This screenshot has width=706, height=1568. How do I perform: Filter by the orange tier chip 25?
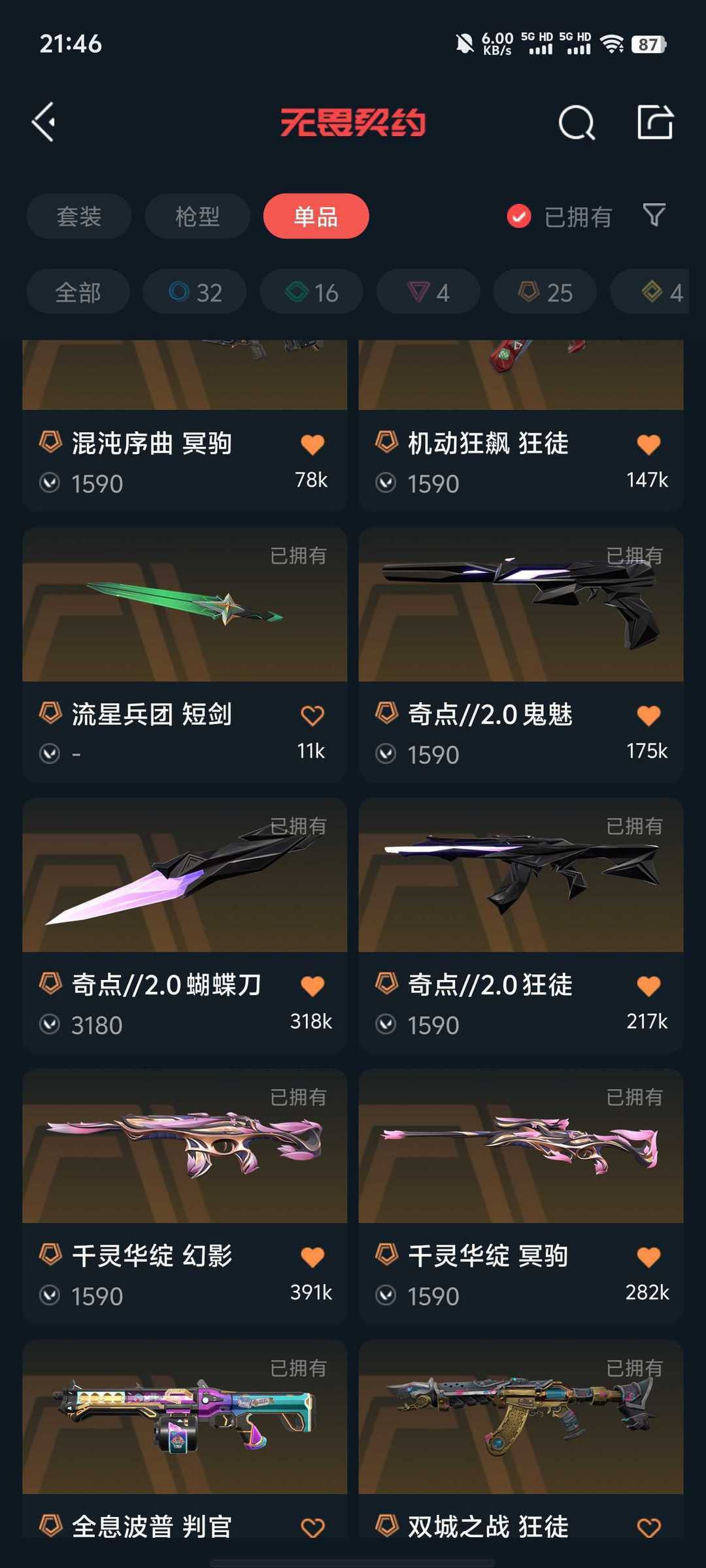coord(545,292)
